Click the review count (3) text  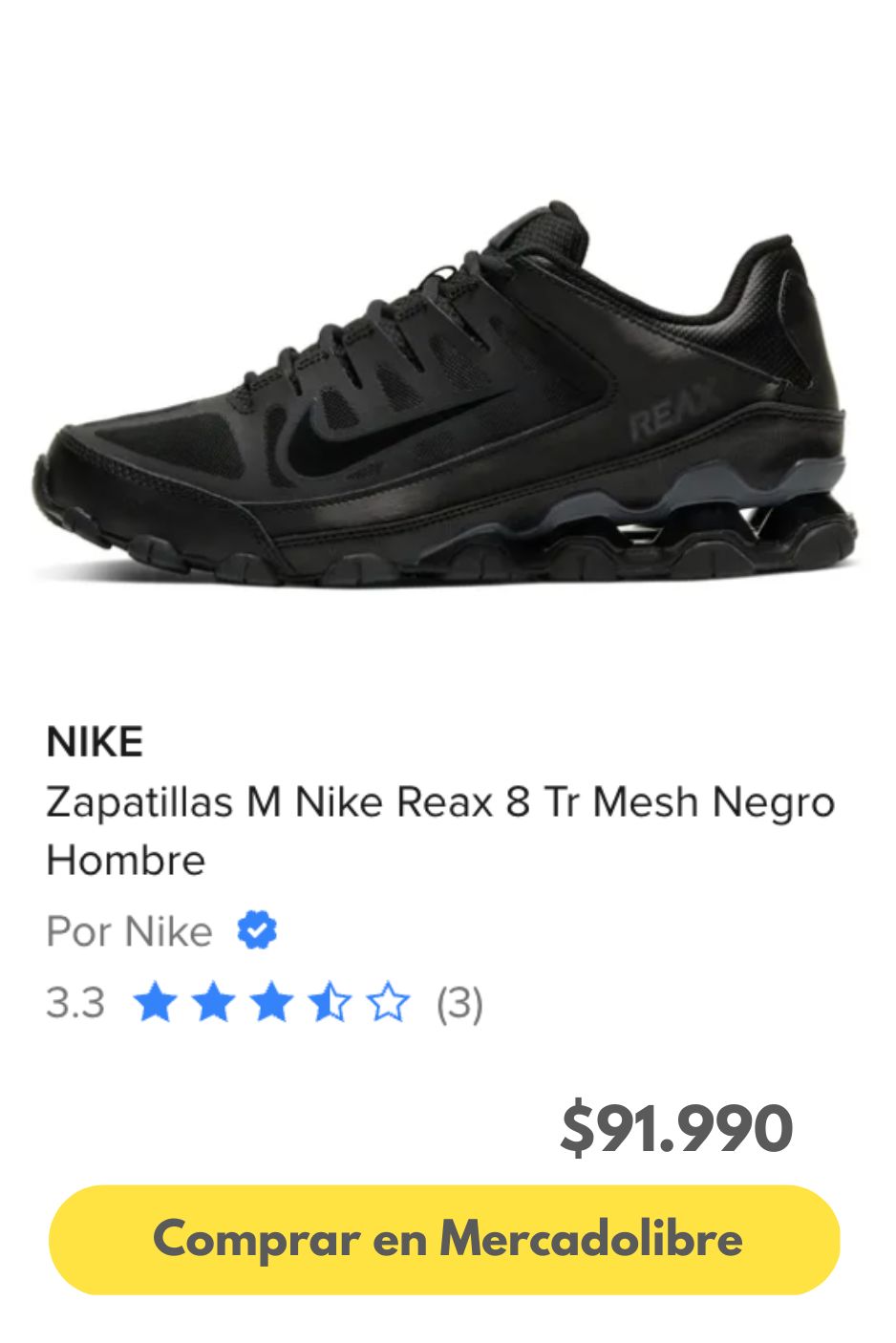pos(459,1002)
